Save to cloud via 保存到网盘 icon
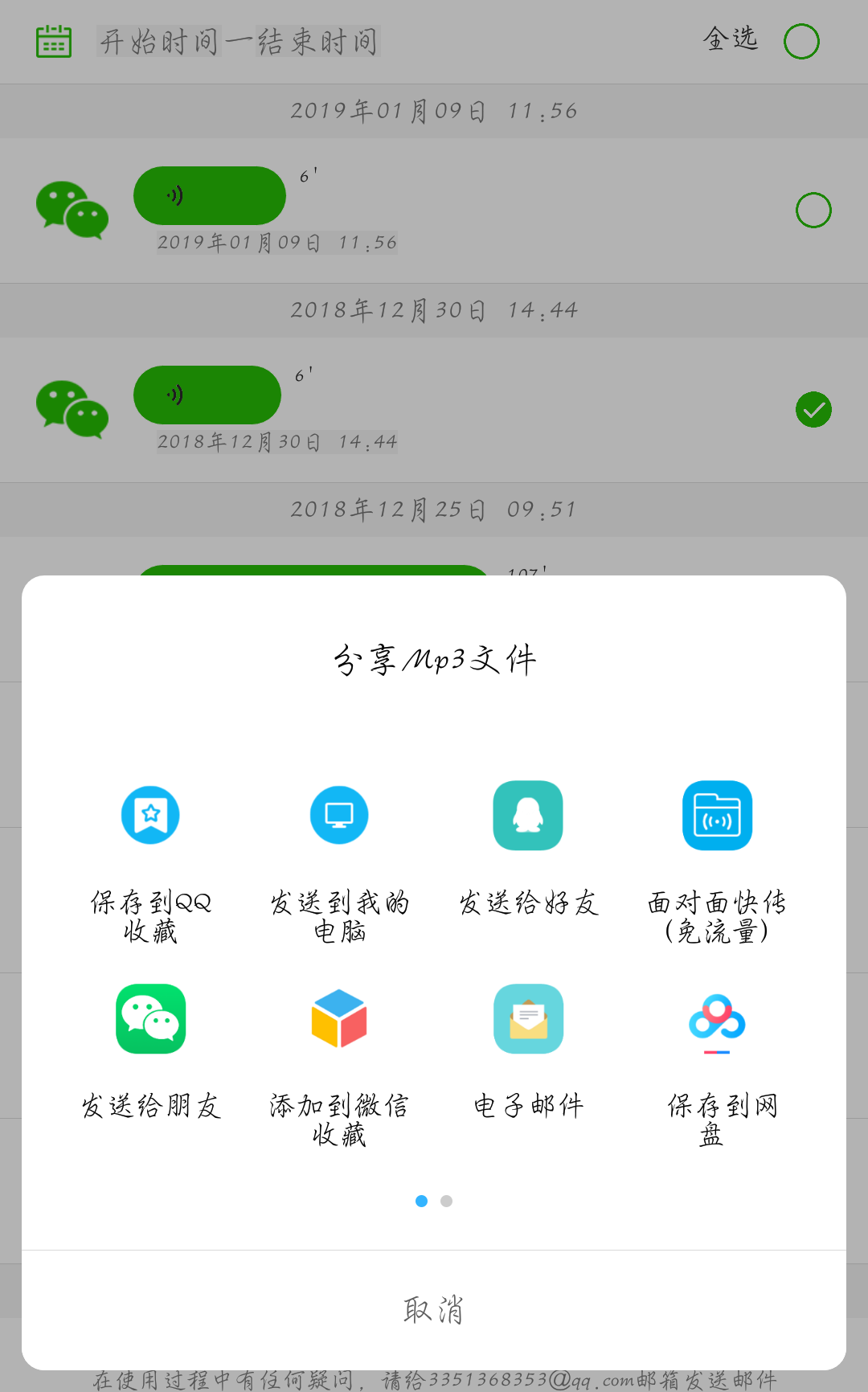868x1392 pixels. tap(717, 1022)
